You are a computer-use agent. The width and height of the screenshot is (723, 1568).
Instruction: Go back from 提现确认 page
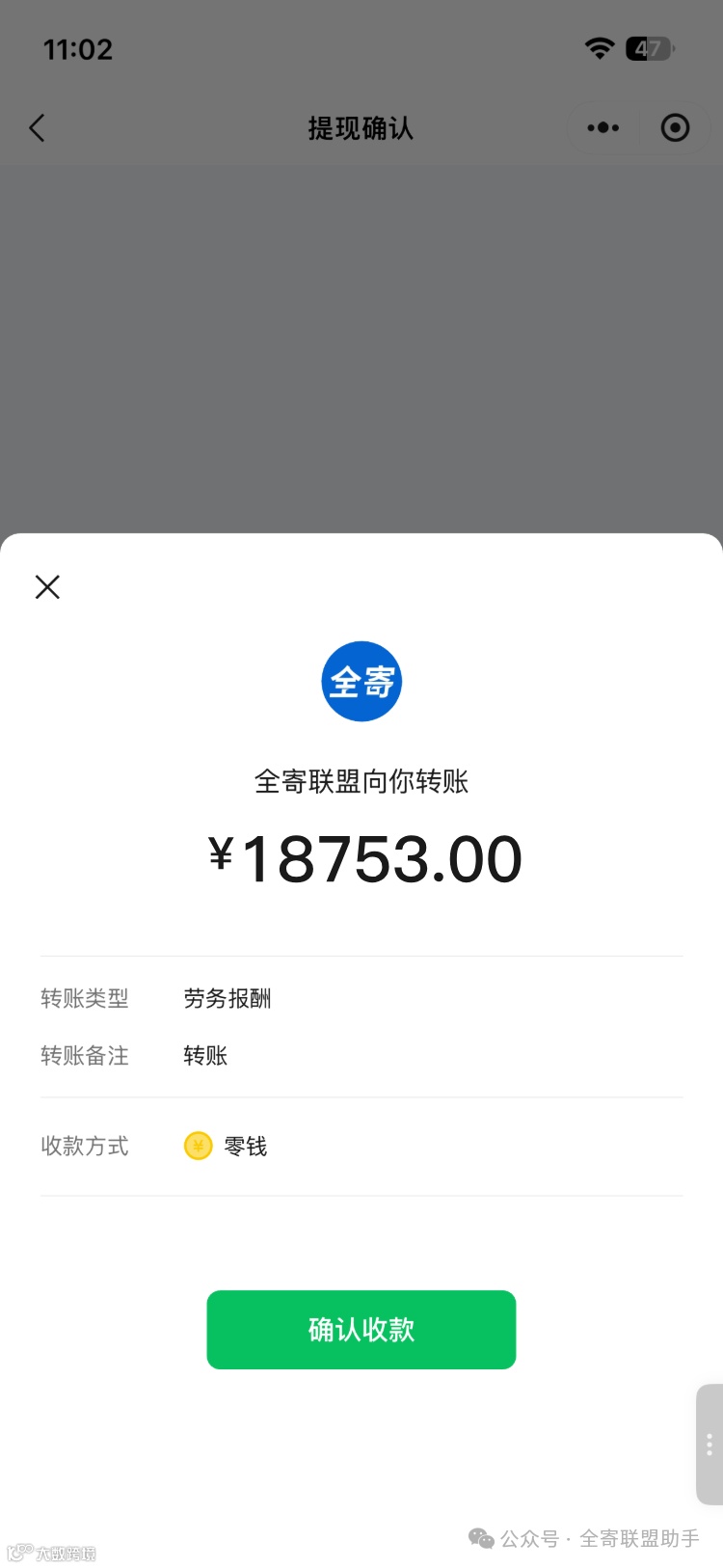(x=38, y=128)
